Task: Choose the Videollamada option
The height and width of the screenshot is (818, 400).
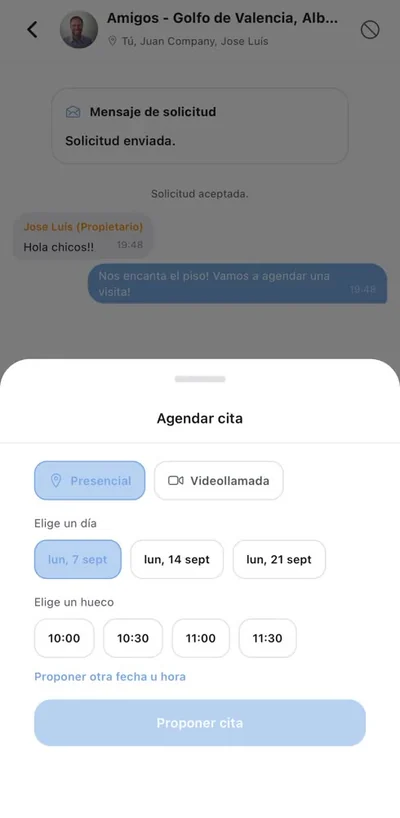Action: (x=219, y=480)
